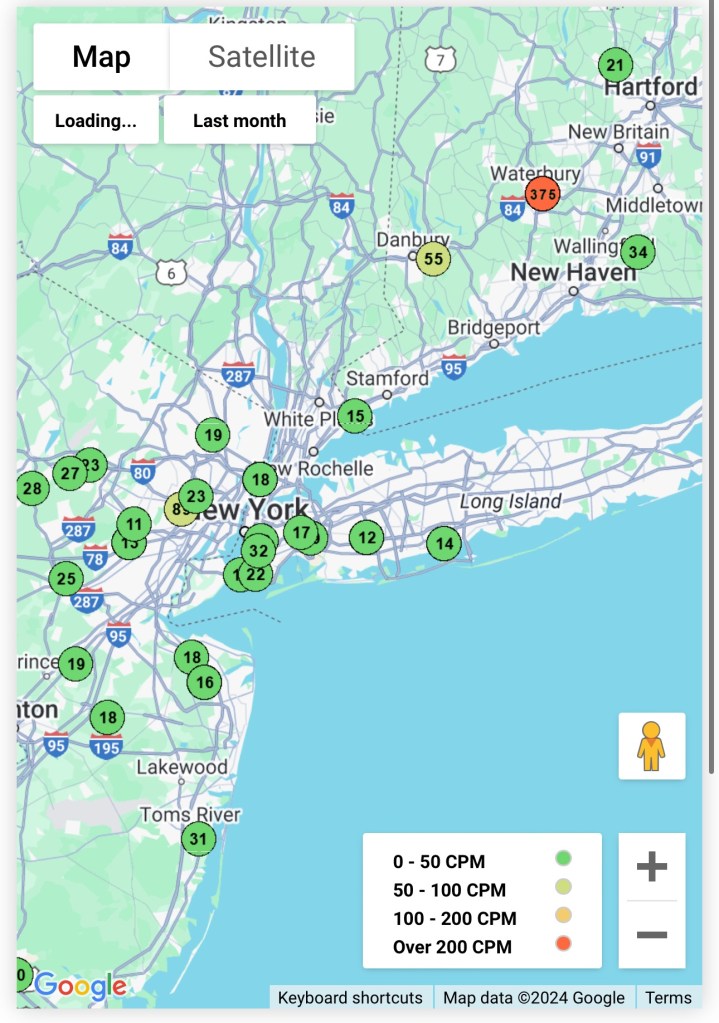
Task: Select the 31 marker near Toms River
Action: pyautogui.click(x=198, y=839)
